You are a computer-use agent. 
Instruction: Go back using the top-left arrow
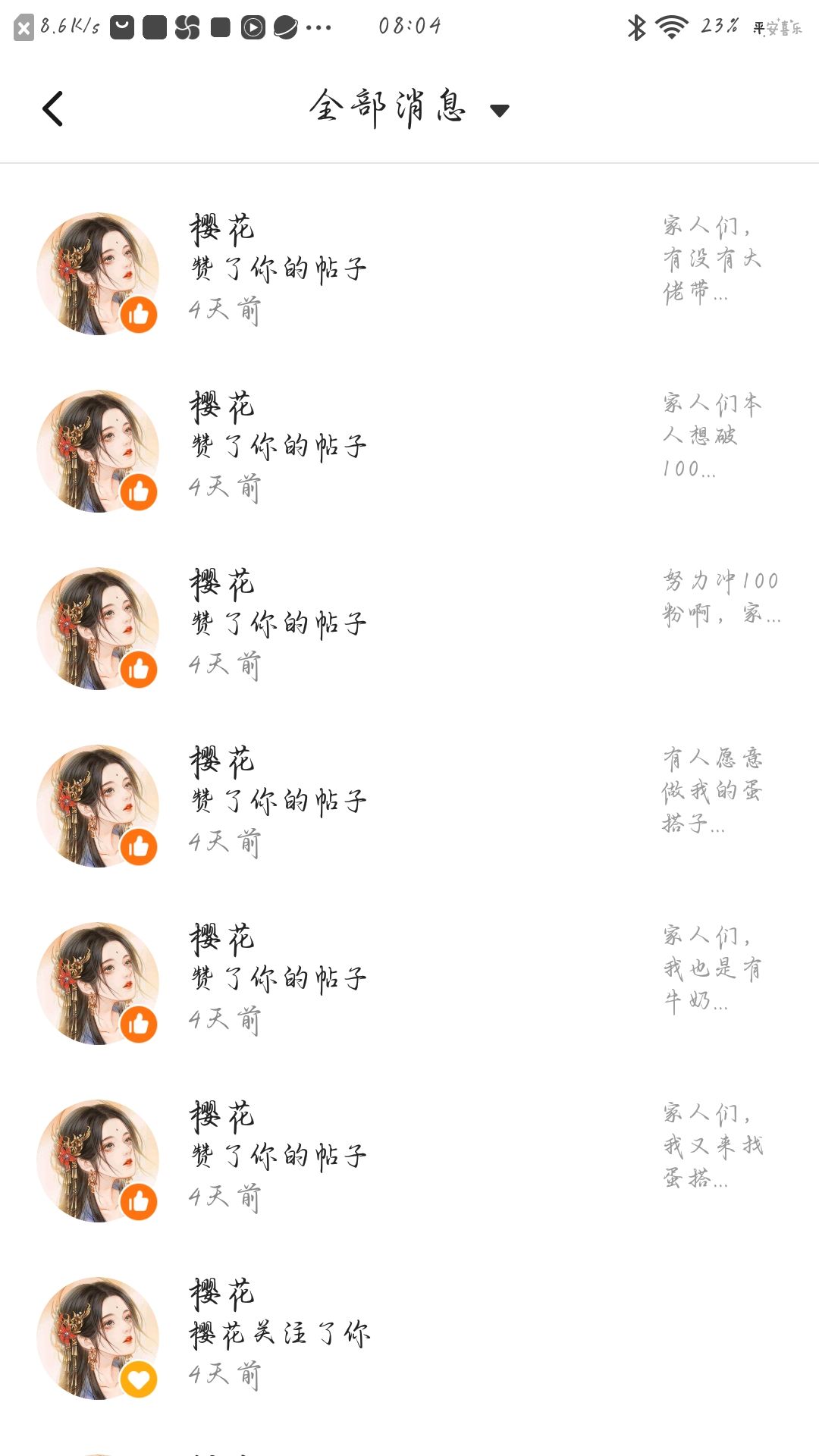[52, 108]
